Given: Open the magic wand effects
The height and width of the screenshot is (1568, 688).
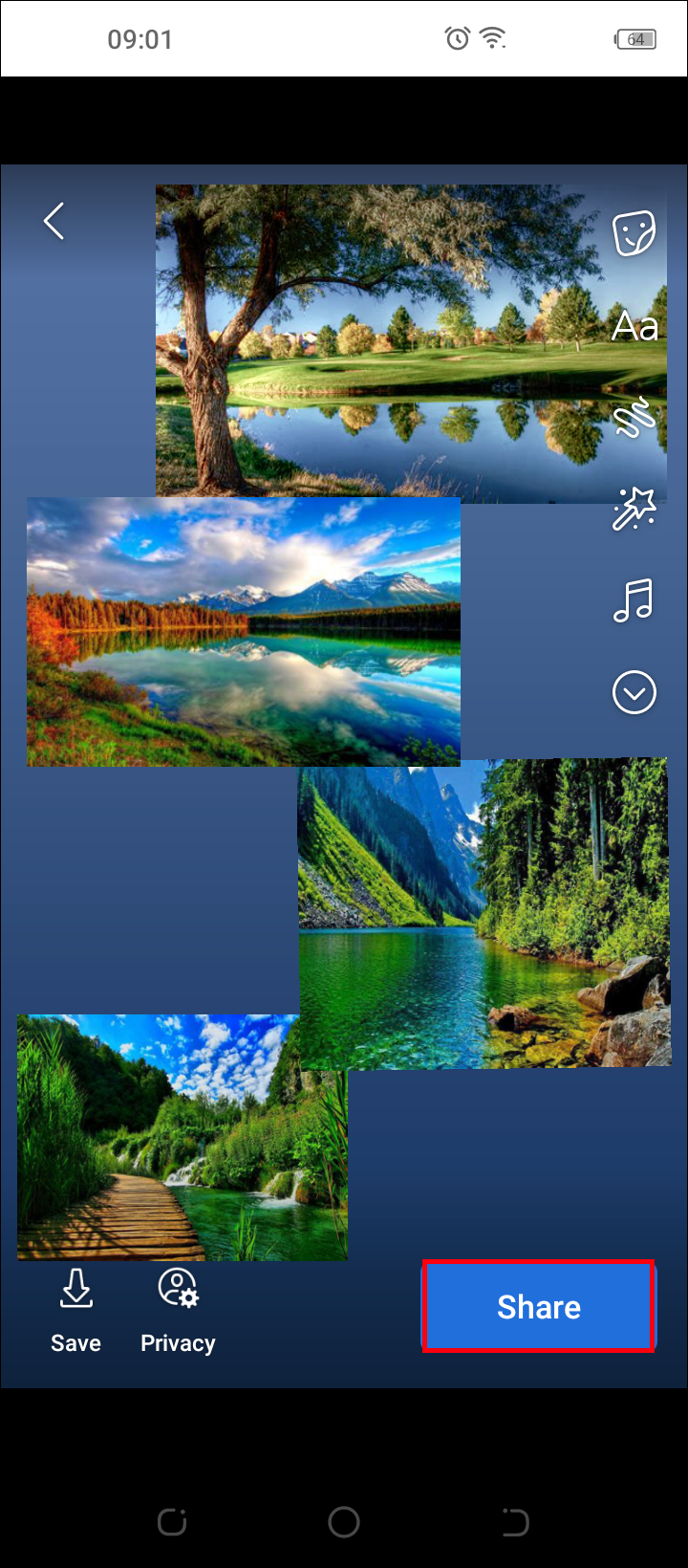Looking at the screenshot, I should [634, 509].
